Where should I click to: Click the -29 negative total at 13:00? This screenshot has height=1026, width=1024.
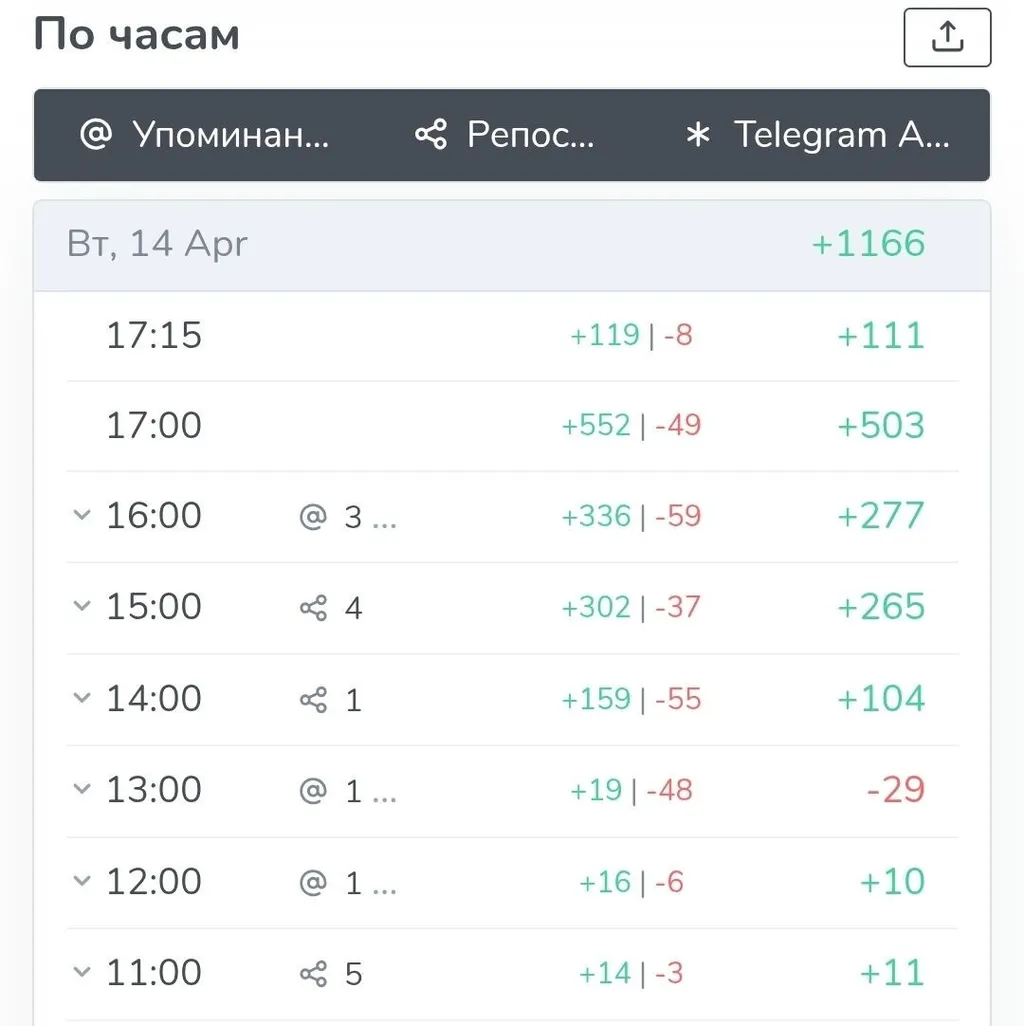896,789
